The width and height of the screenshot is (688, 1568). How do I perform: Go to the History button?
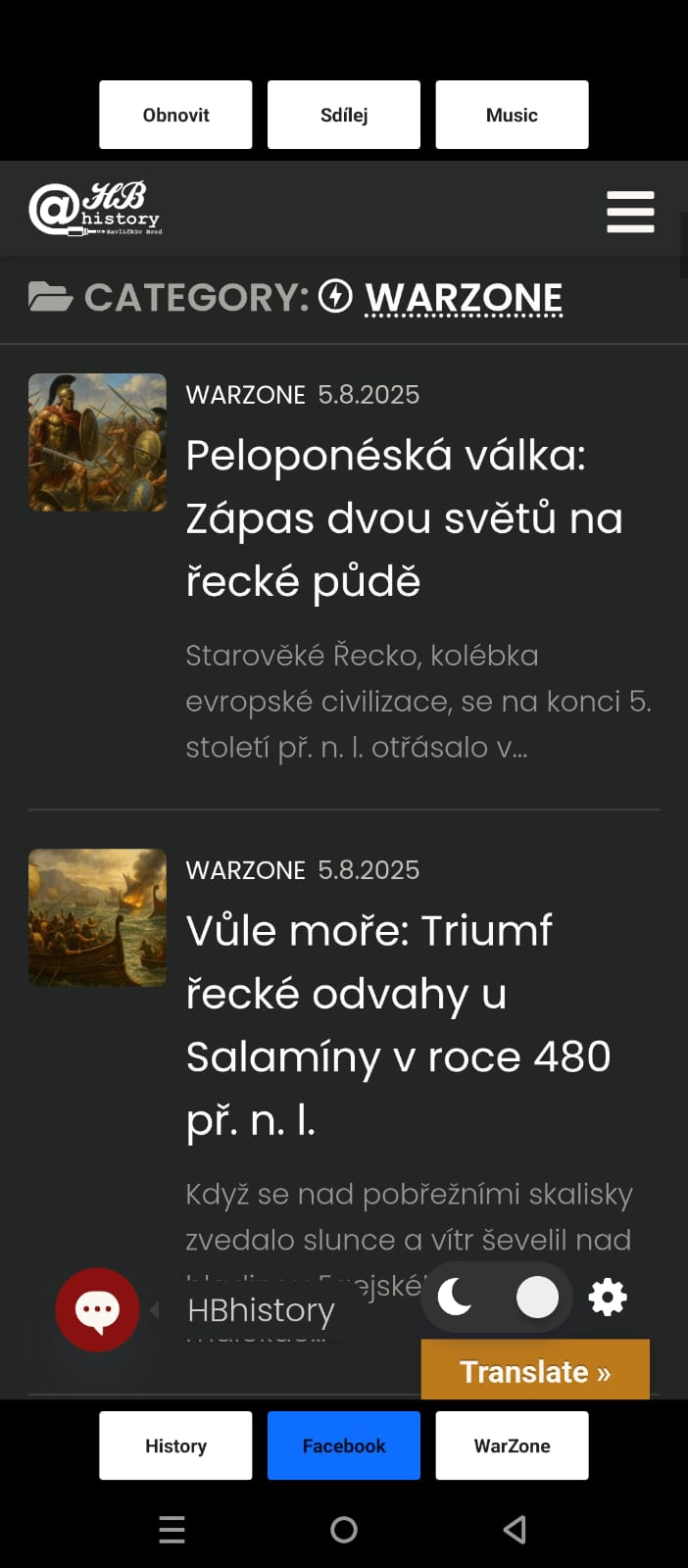pos(175,1445)
